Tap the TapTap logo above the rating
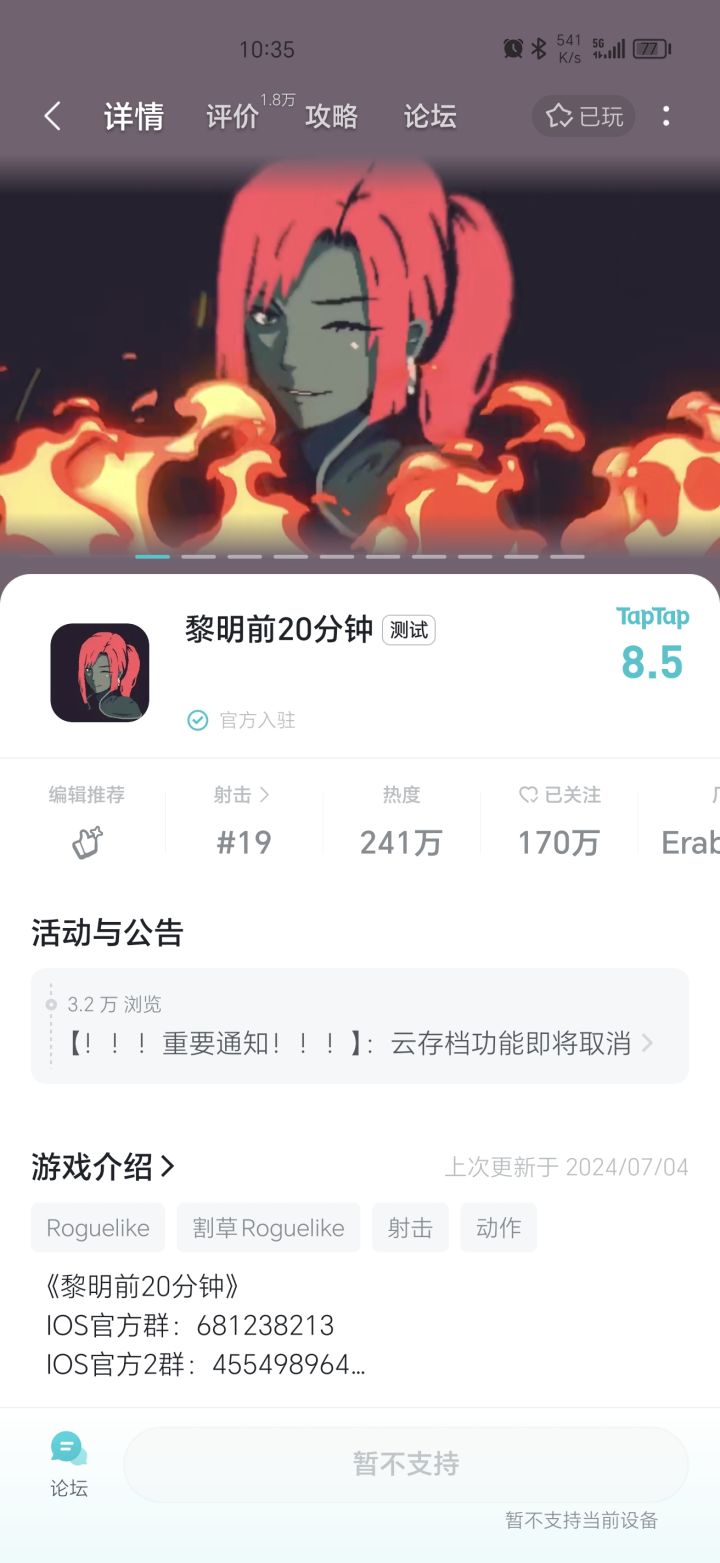720x1563 pixels. point(652,617)
